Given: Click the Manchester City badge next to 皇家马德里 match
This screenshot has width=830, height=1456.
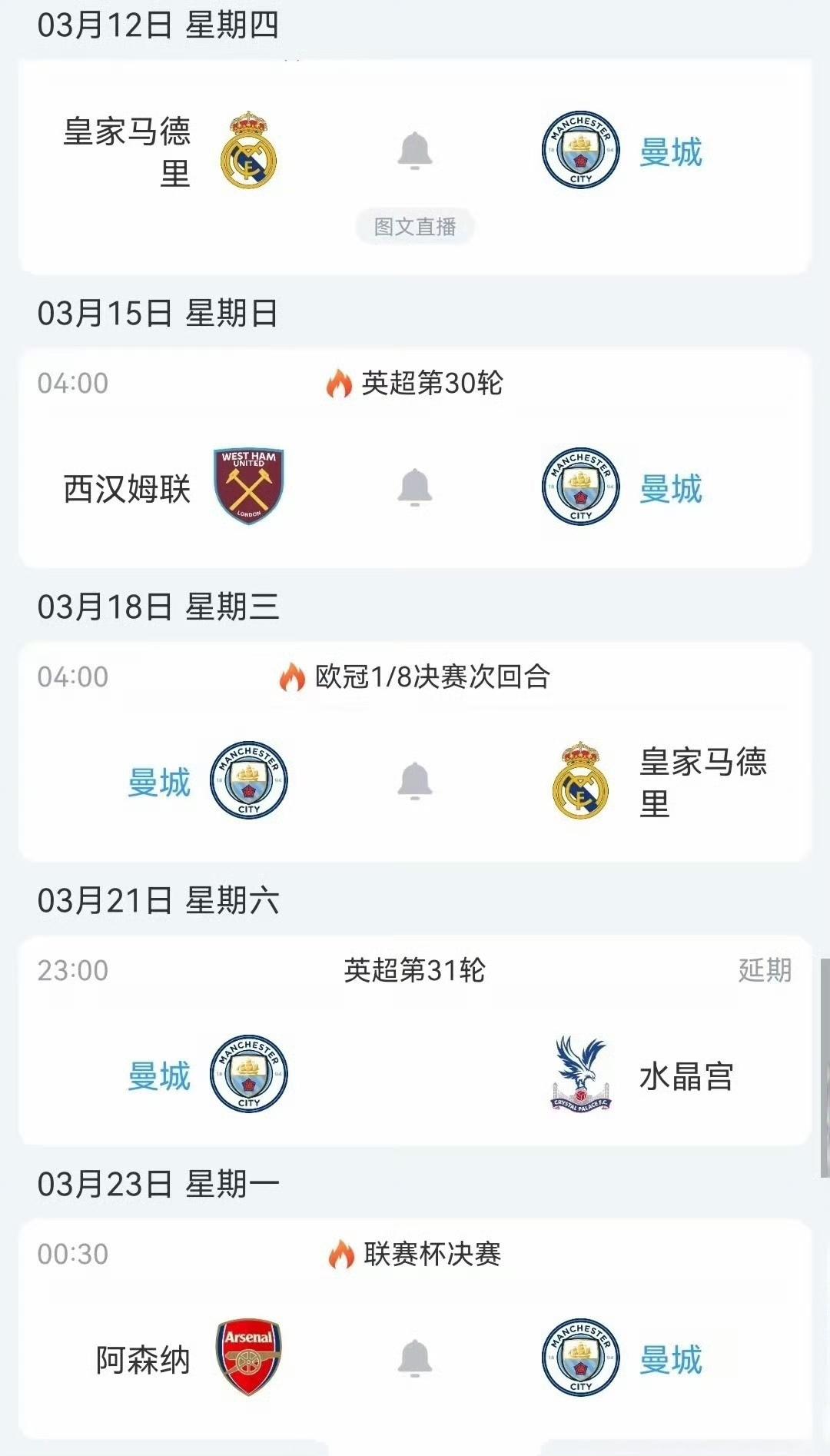Looking at the screenshot, I should click(580, 152).
